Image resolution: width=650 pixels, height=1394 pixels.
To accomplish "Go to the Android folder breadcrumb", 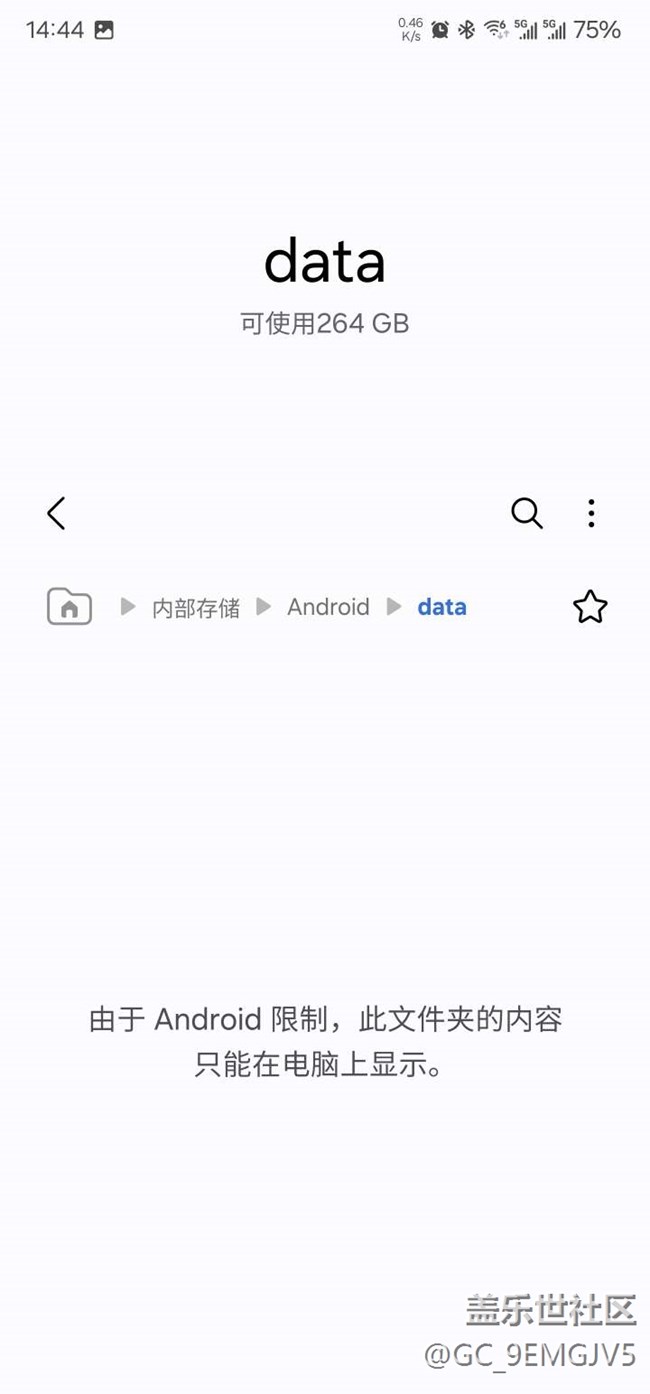I will [328, 607].
